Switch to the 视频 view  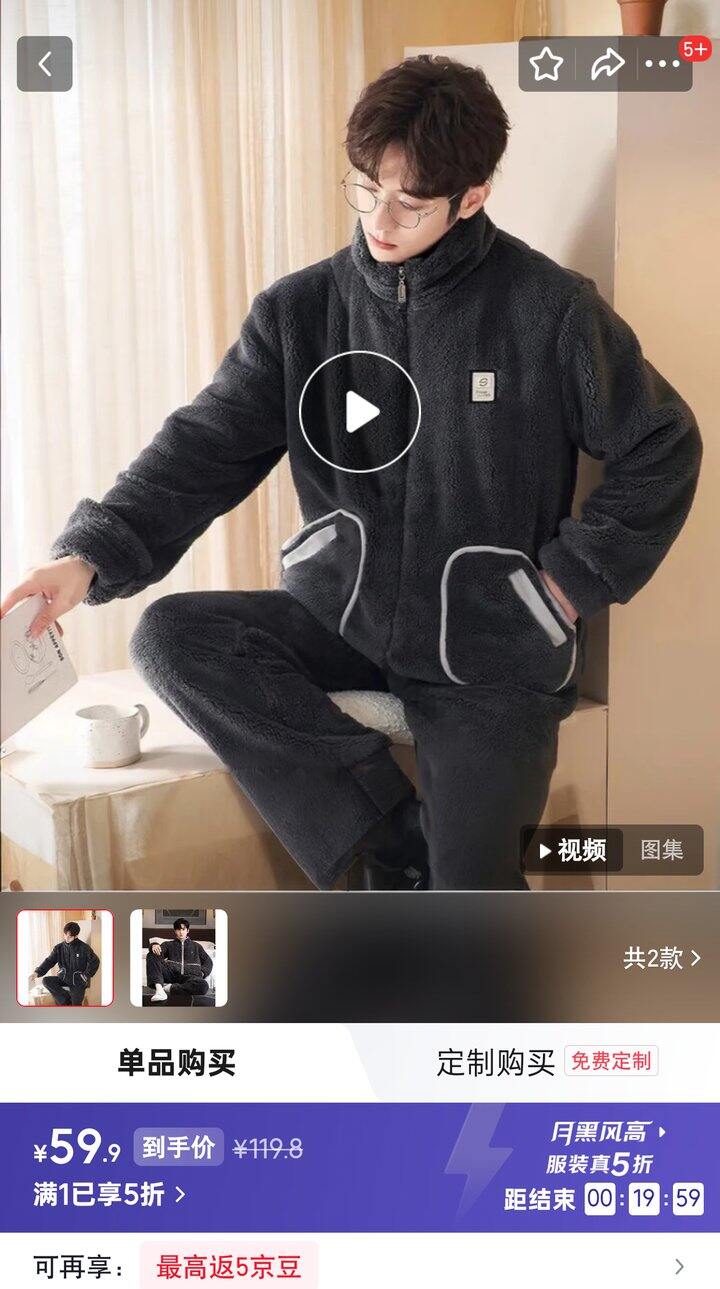573,850
